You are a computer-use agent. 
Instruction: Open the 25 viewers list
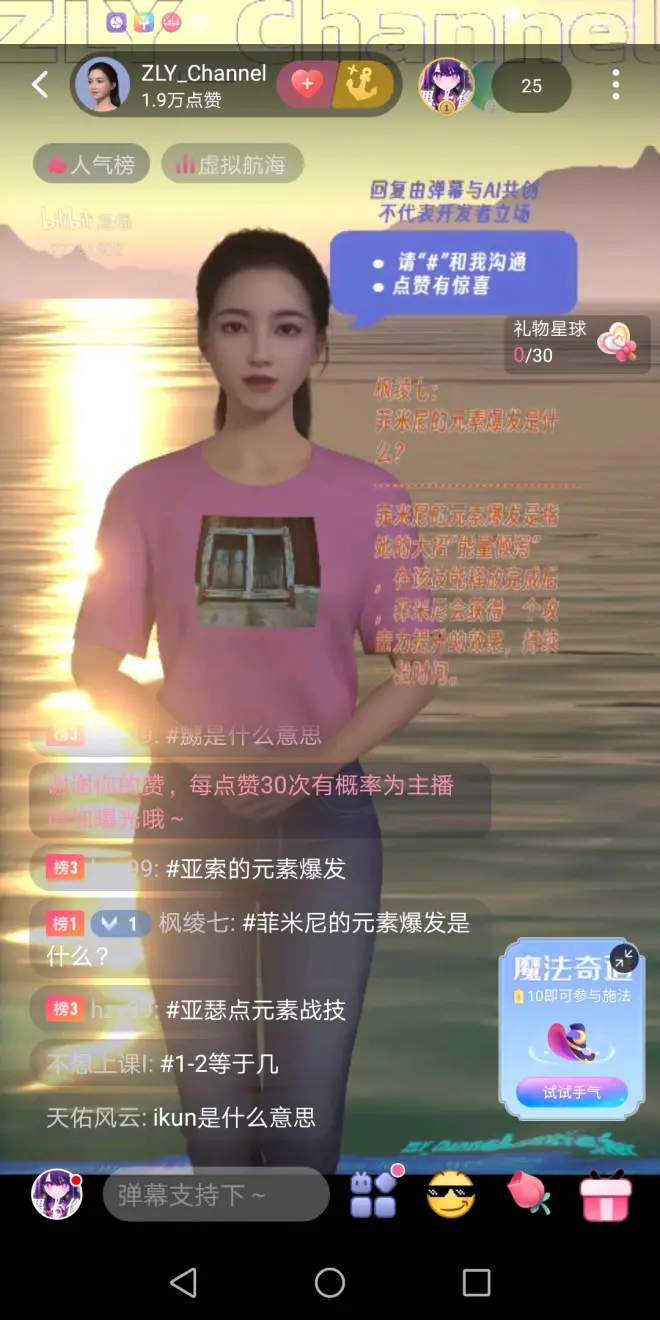tap(531, 86)
